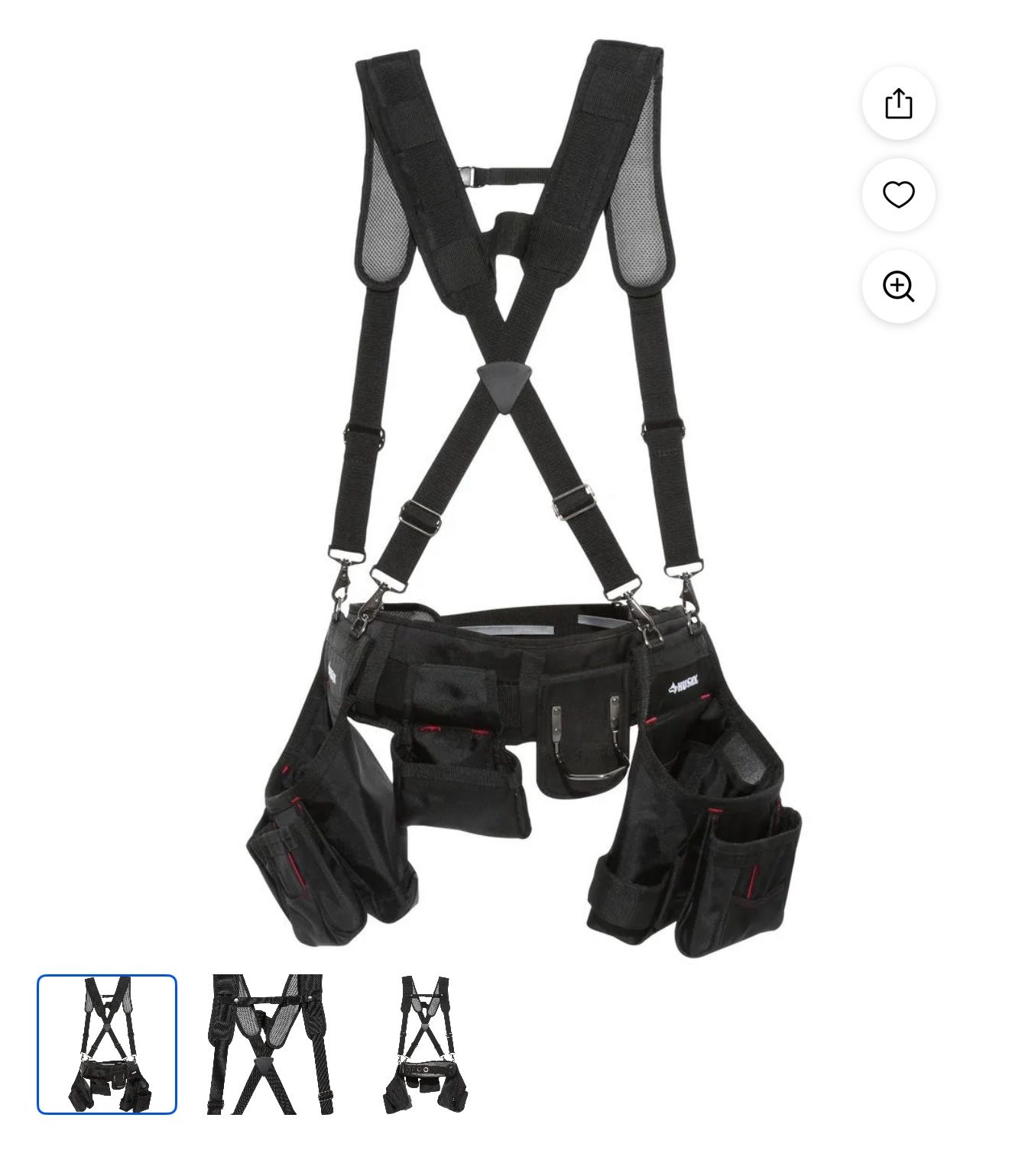Viewport: 1009px width, 1176px height.
Task: View the suspender close-up thumbnail
Action: (x=267, y=1044)
